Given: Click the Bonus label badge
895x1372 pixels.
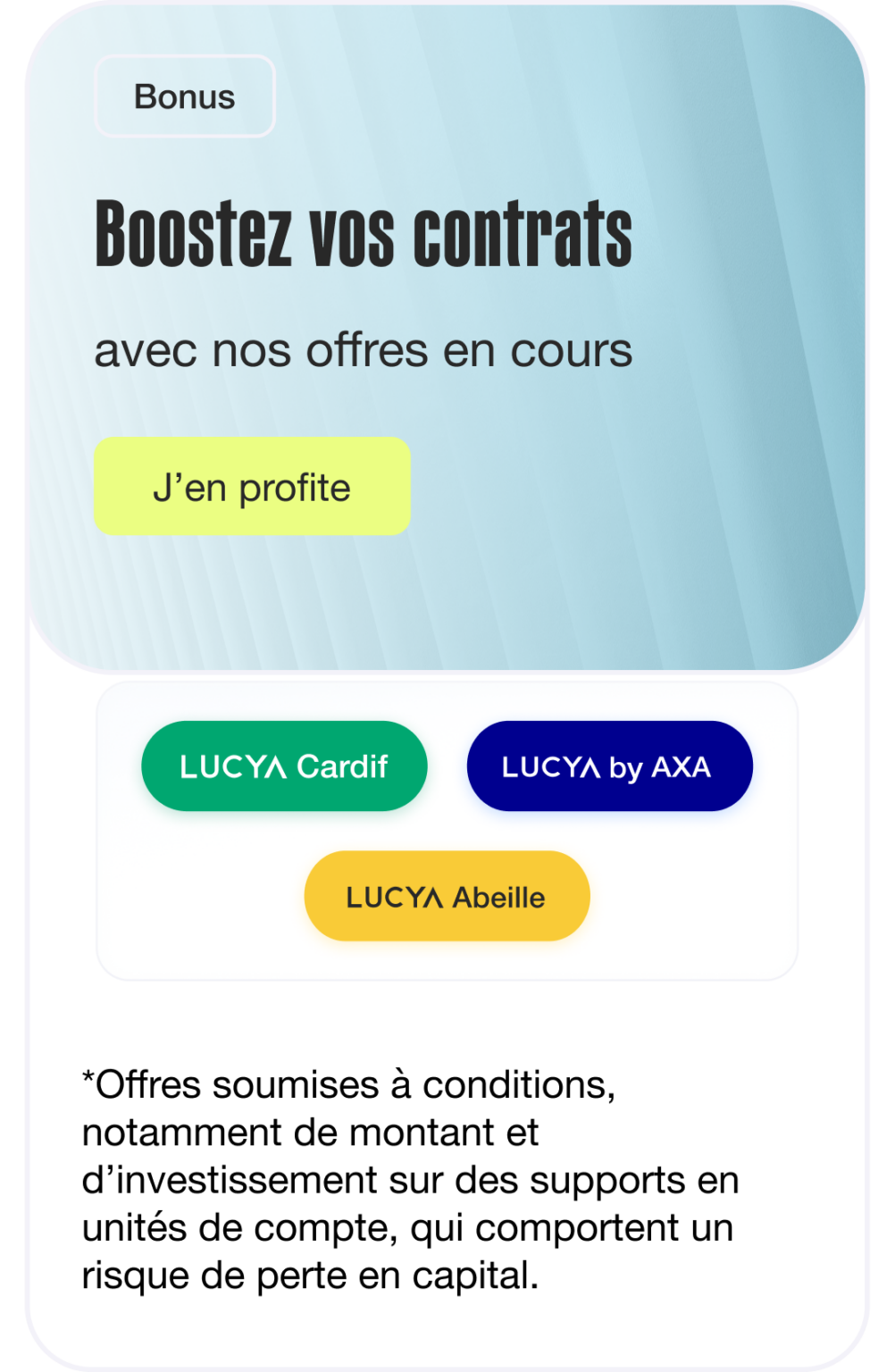Looking at the screenshot, I should 183,96.
